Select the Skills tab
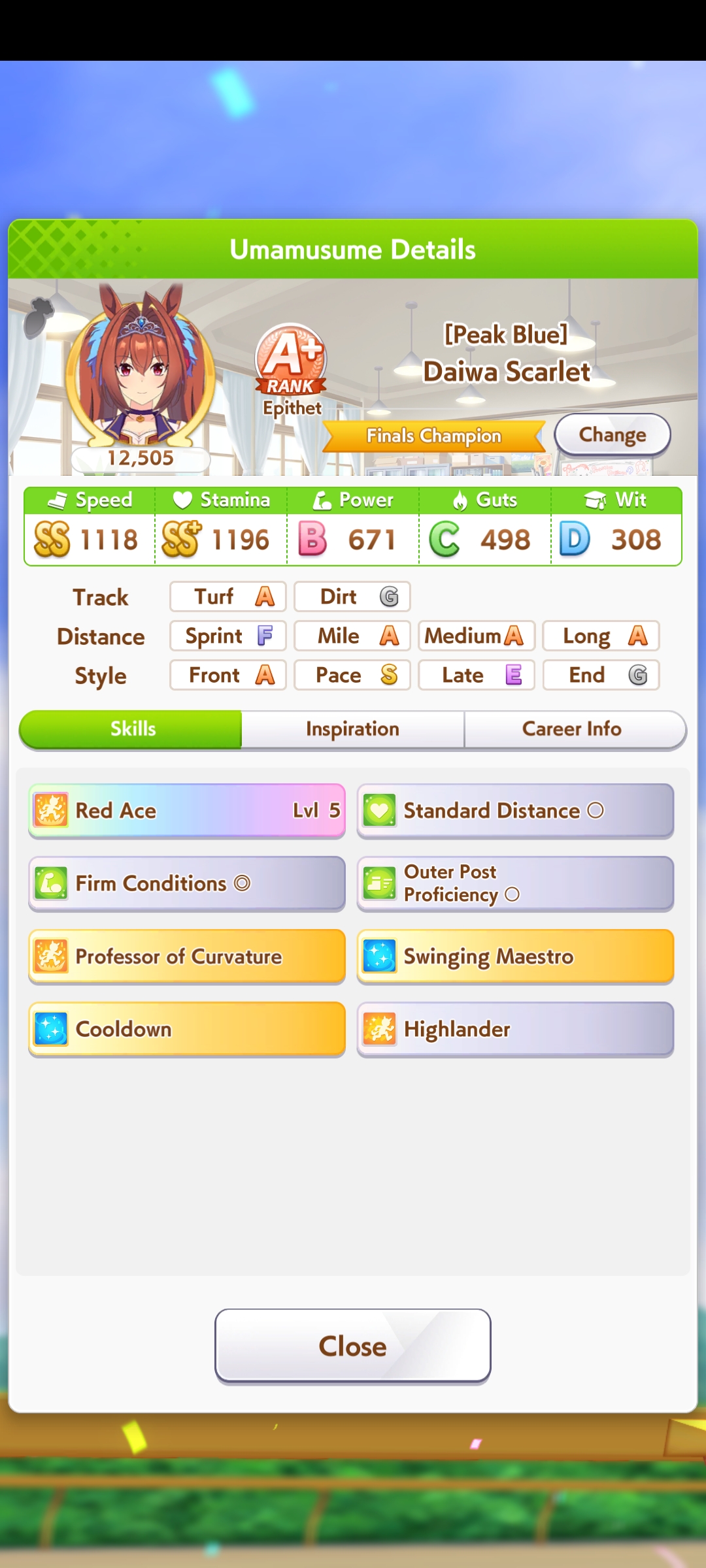 click(x=133, y=729)
